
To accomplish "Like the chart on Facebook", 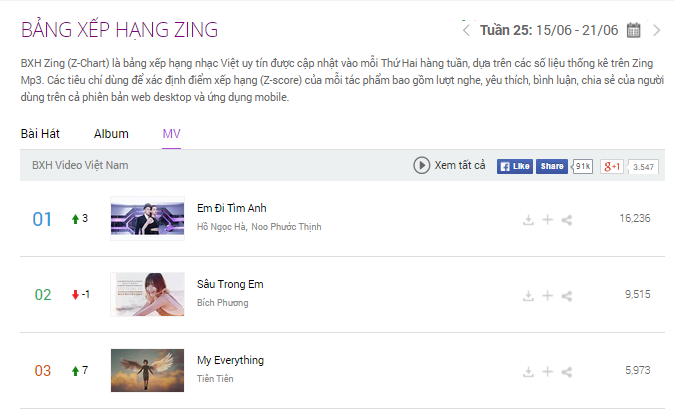I will coord(515,166).
